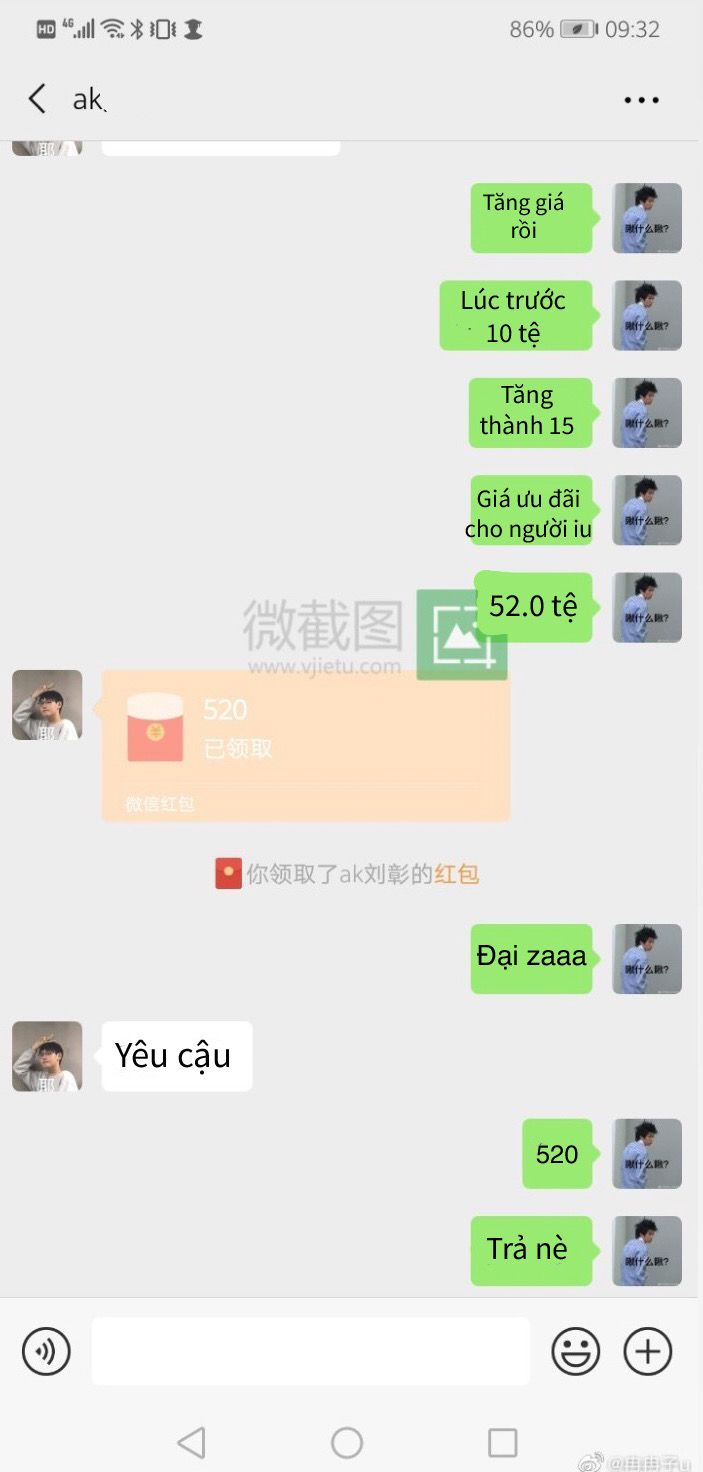Open the 520 red packet message

[305, 744]
